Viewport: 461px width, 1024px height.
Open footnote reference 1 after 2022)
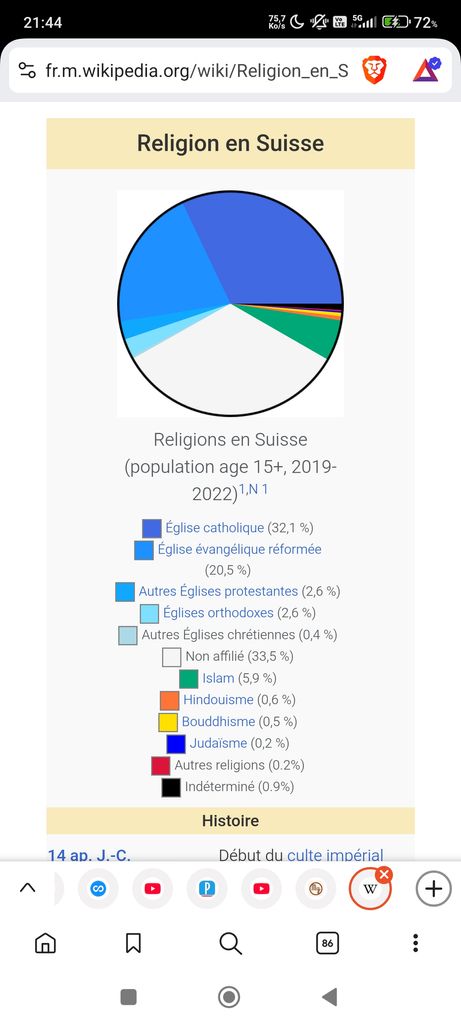[242, 489]
